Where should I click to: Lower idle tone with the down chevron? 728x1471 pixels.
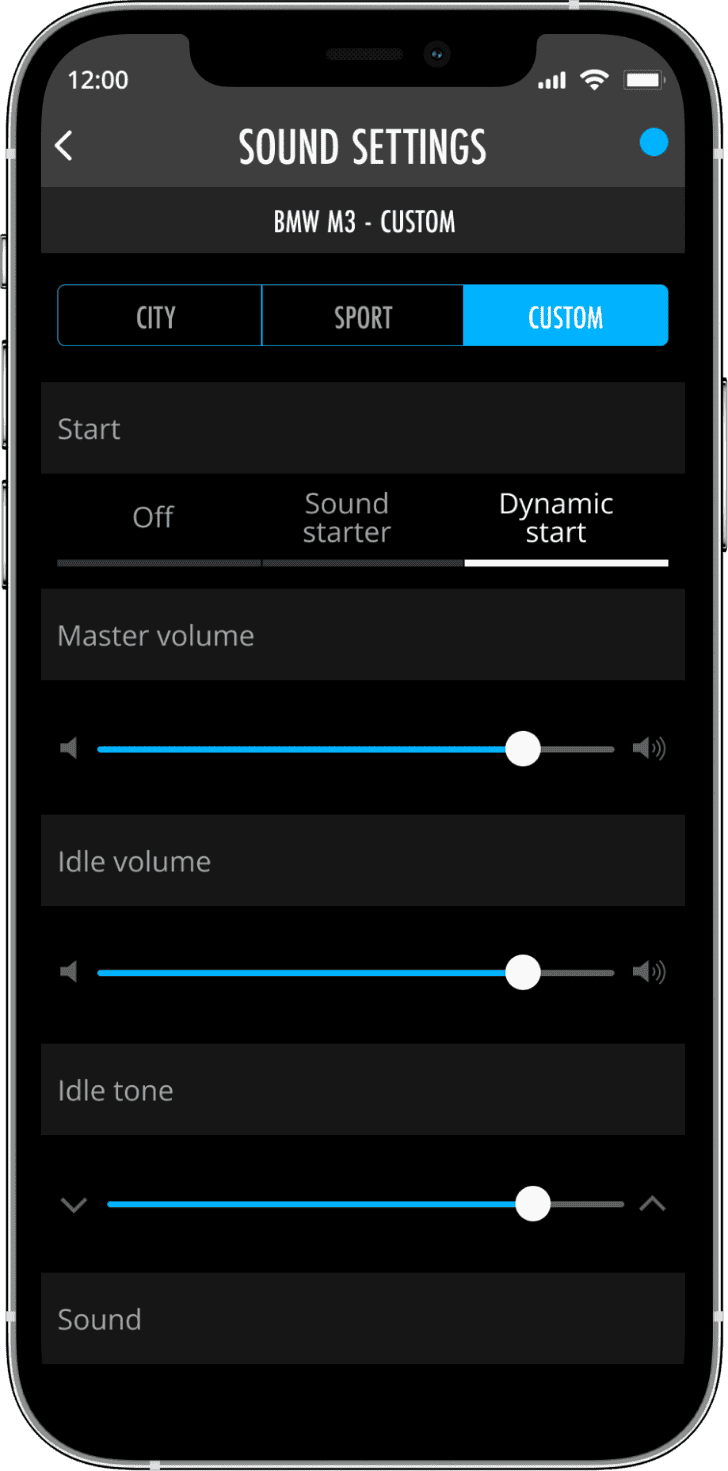74,1205
